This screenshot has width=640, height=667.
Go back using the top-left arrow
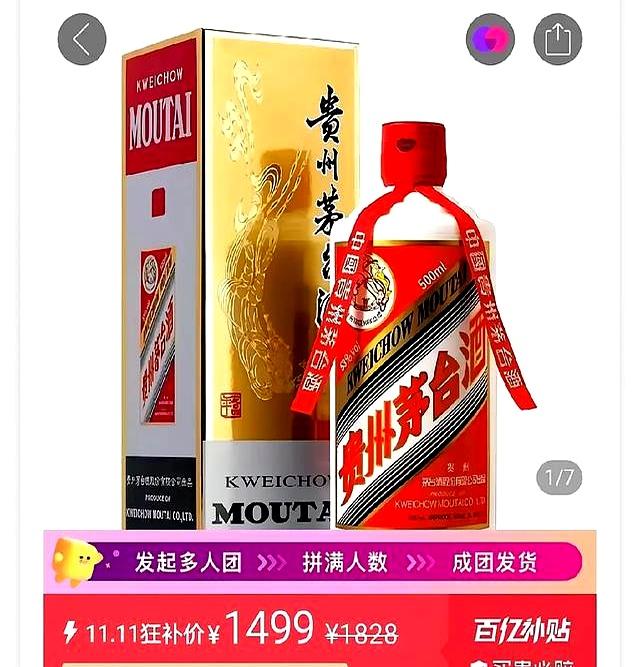[82, 40]
